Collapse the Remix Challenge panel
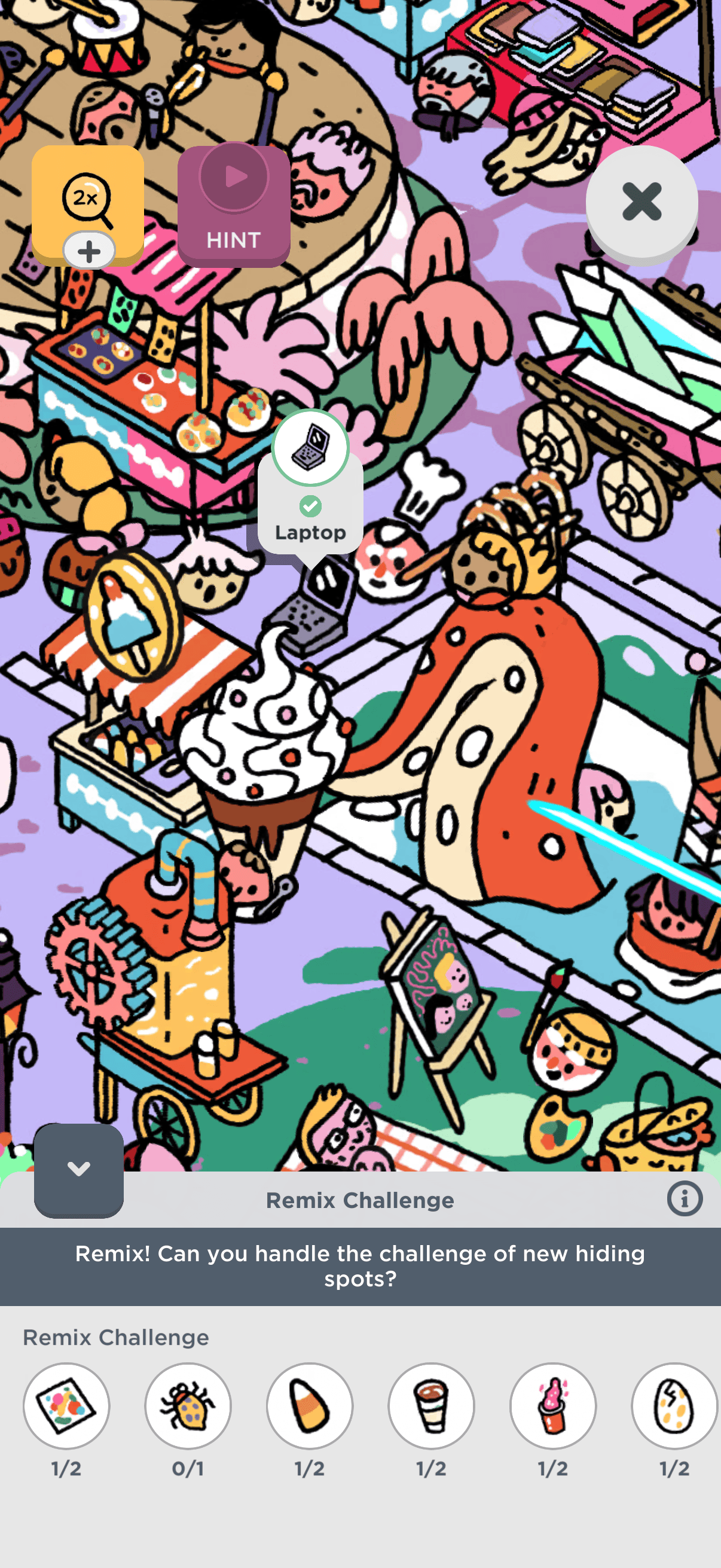721x1568 pixels. pyautogui.click(x=78, y=1169)
